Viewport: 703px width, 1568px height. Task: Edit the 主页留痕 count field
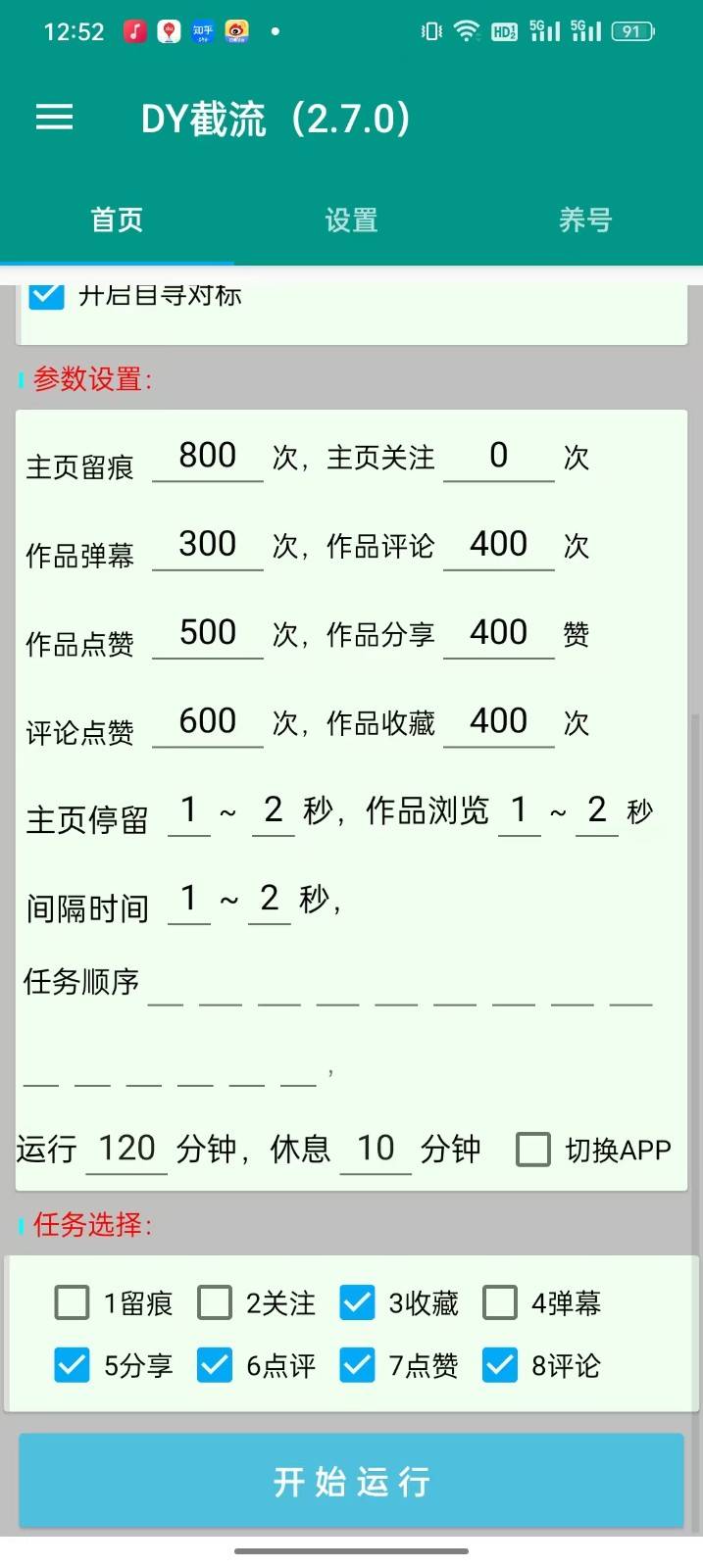coord(208,457)
